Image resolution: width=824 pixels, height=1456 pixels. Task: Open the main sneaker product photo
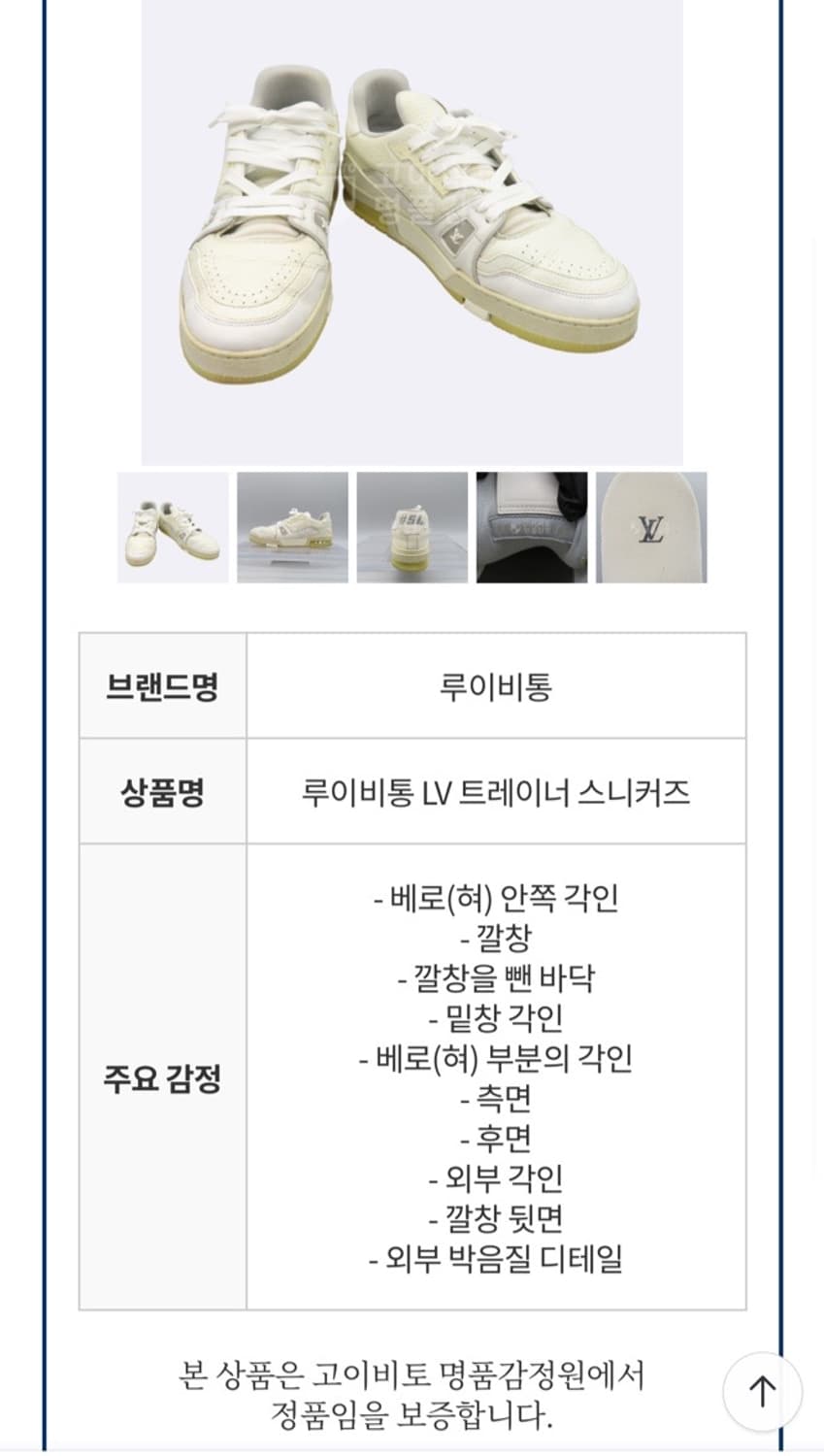[412, 233]
